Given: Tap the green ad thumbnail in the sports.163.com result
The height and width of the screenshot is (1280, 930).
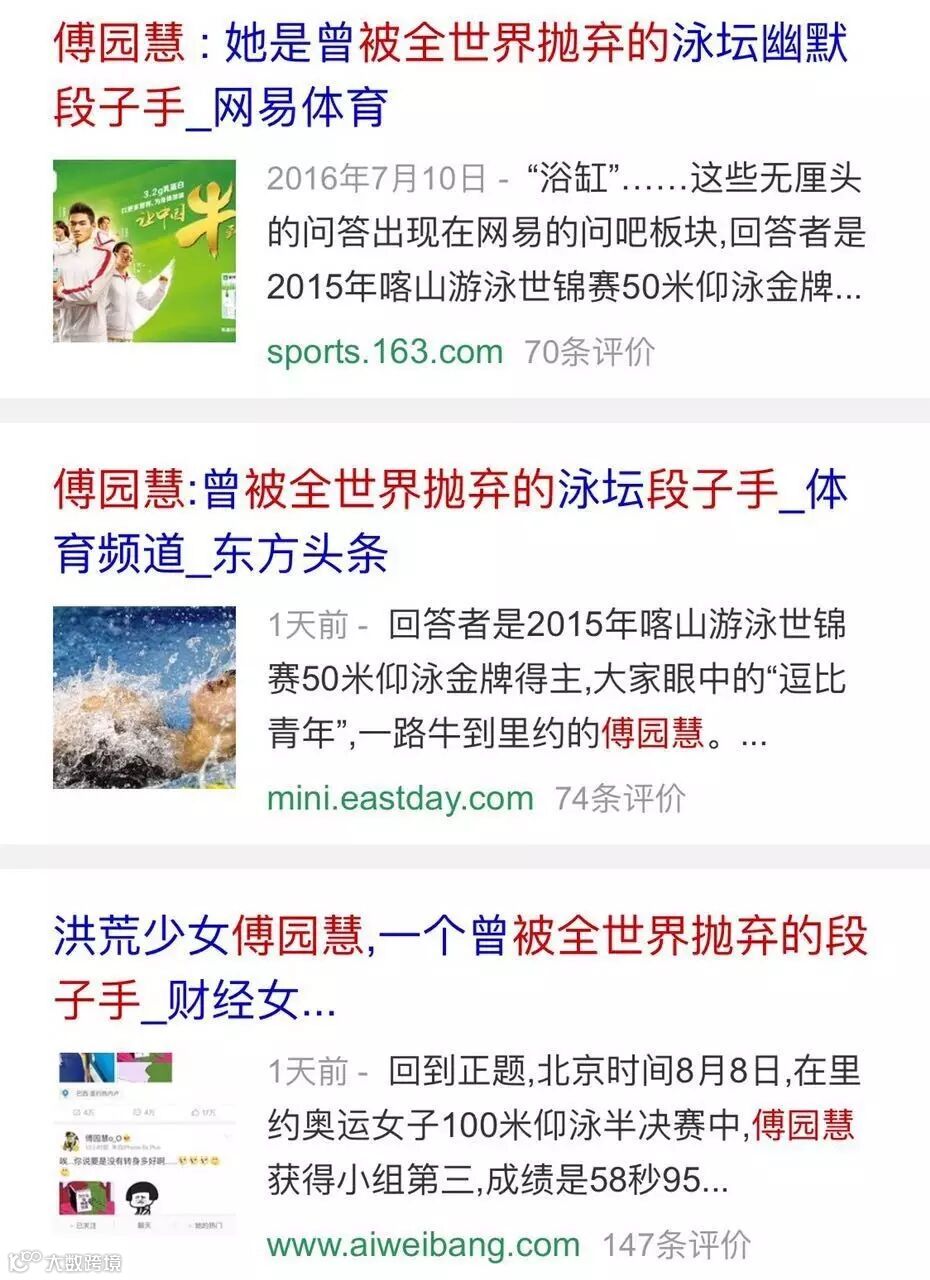Looking at the screenshot, I should tap(144, 251).
